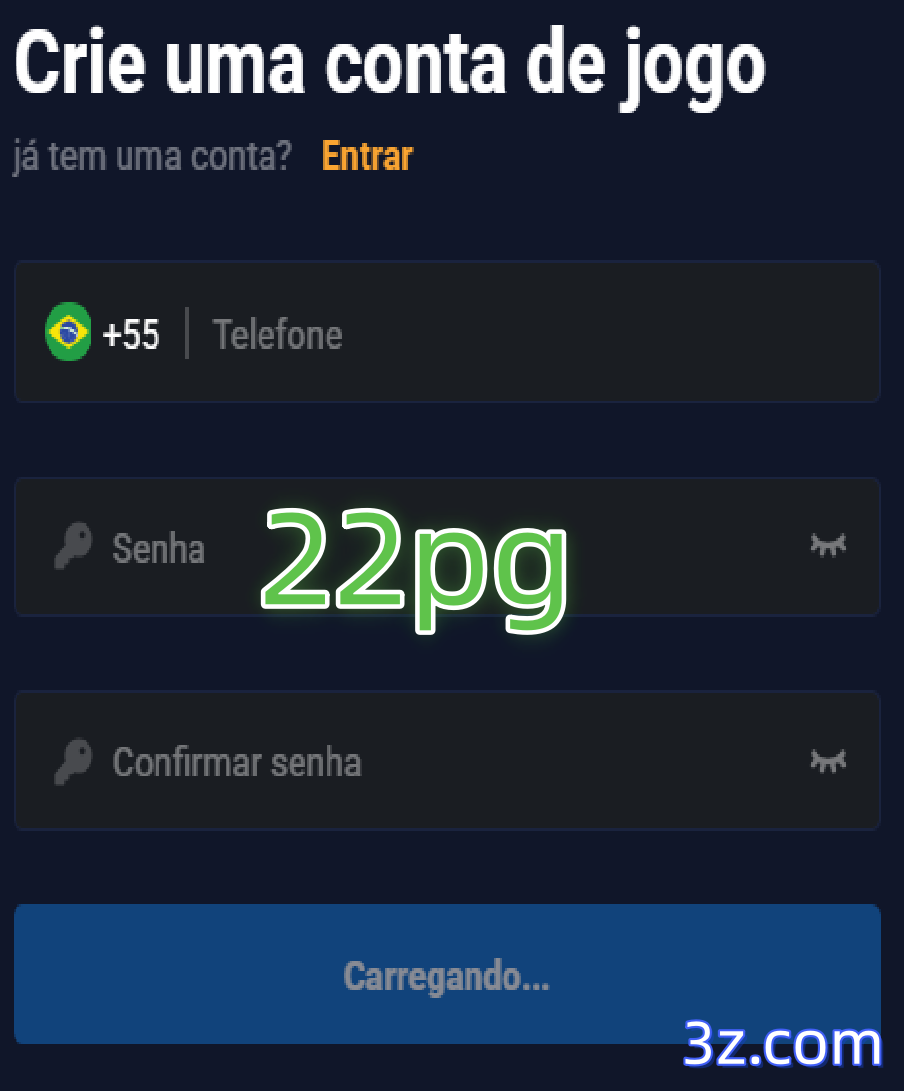Open the Entrar sign-in page

click(x=366, y=156)
